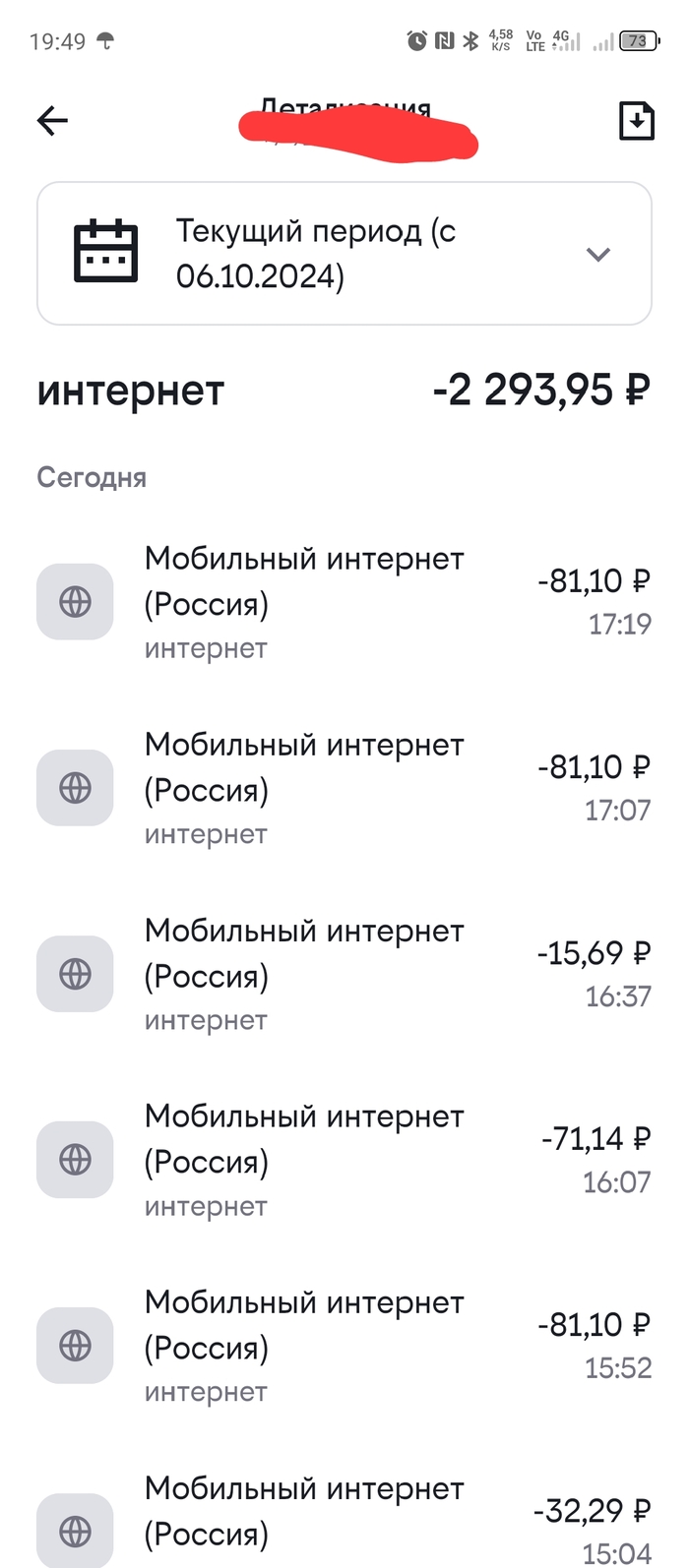The image size is (689, 1568).
Task: View the 15,69 ₽ charge at 16:37
Action: [x=344, y=974]
